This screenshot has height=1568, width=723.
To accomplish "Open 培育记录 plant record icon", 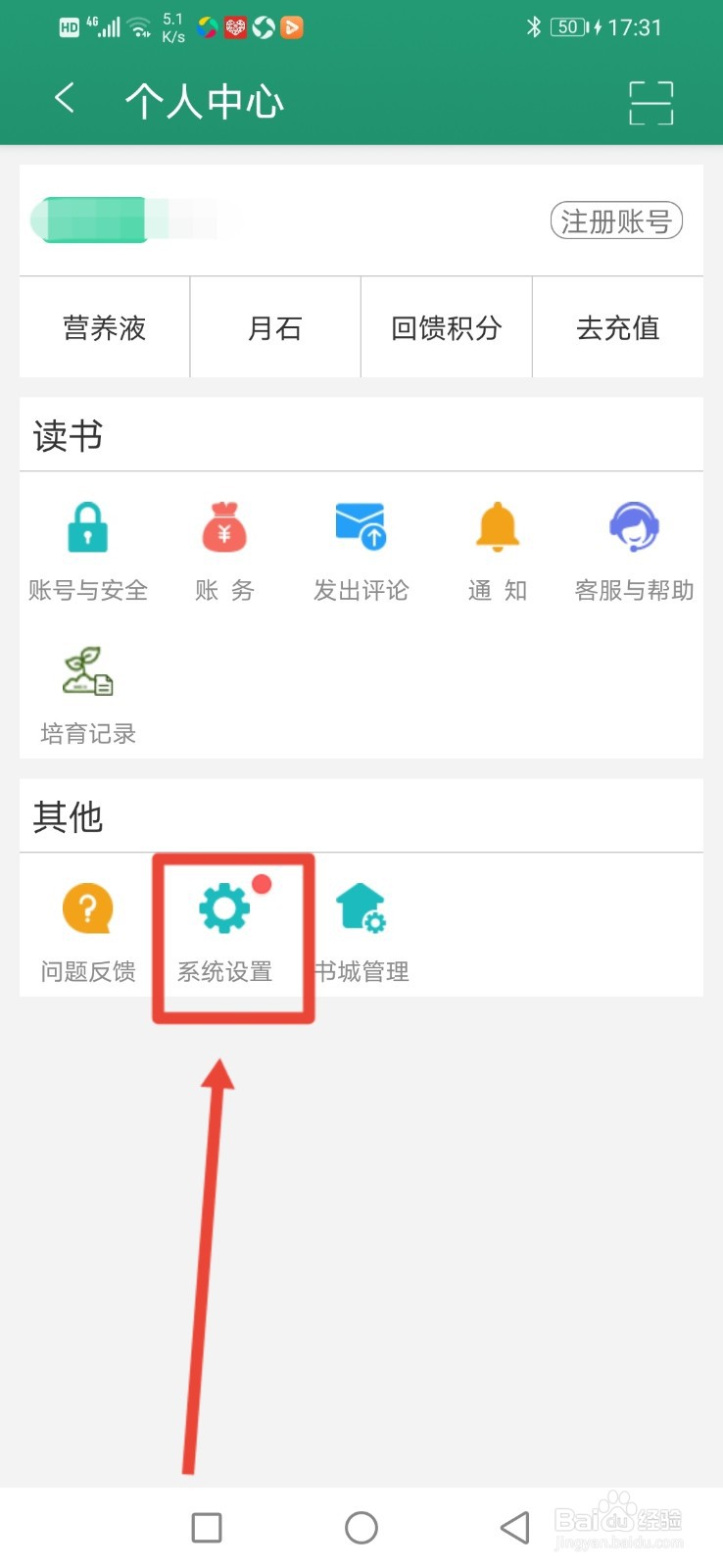I will point(86,672).
